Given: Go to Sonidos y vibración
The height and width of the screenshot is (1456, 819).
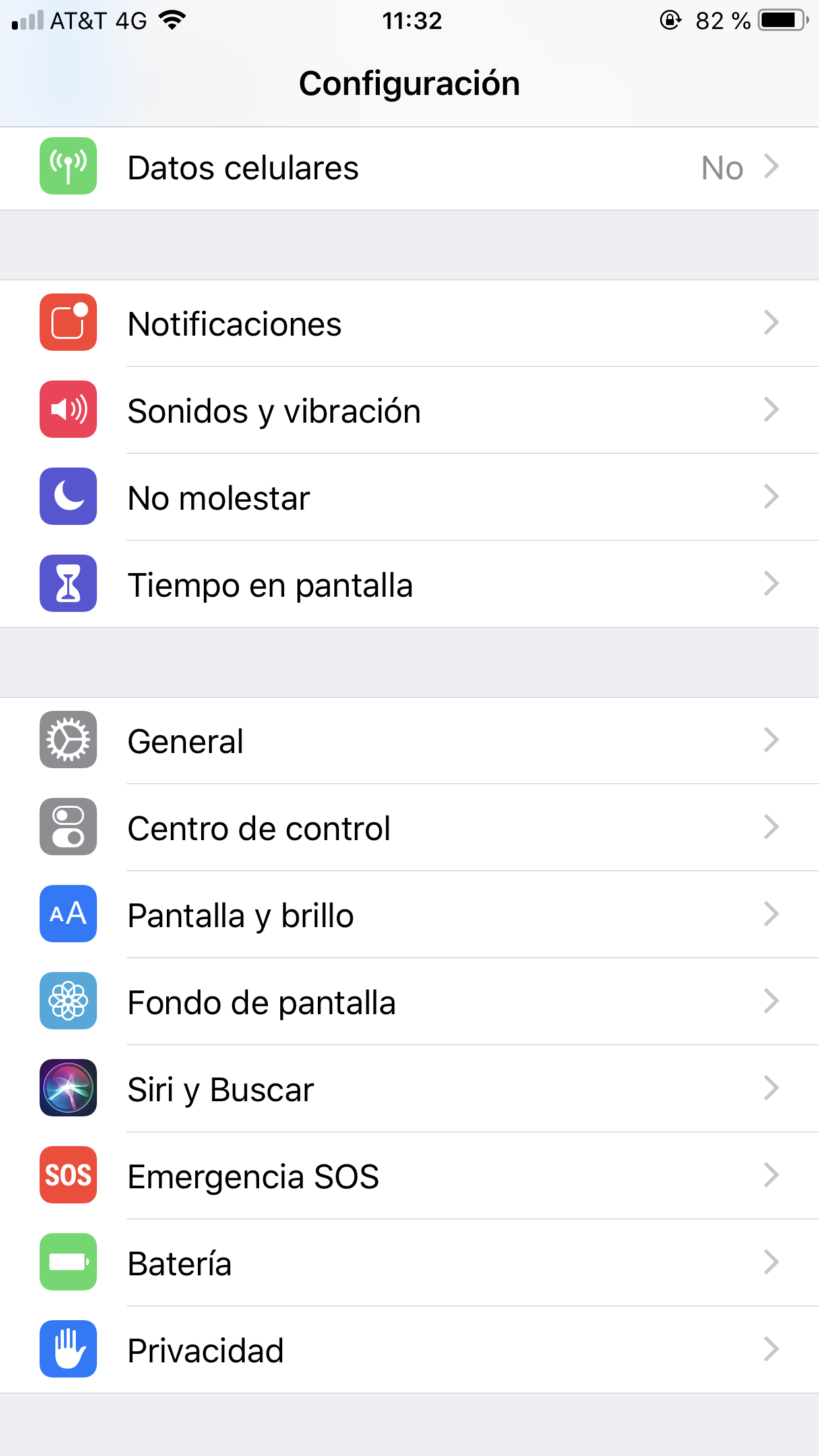Looking at the screenshot, I should click(409, 410).
